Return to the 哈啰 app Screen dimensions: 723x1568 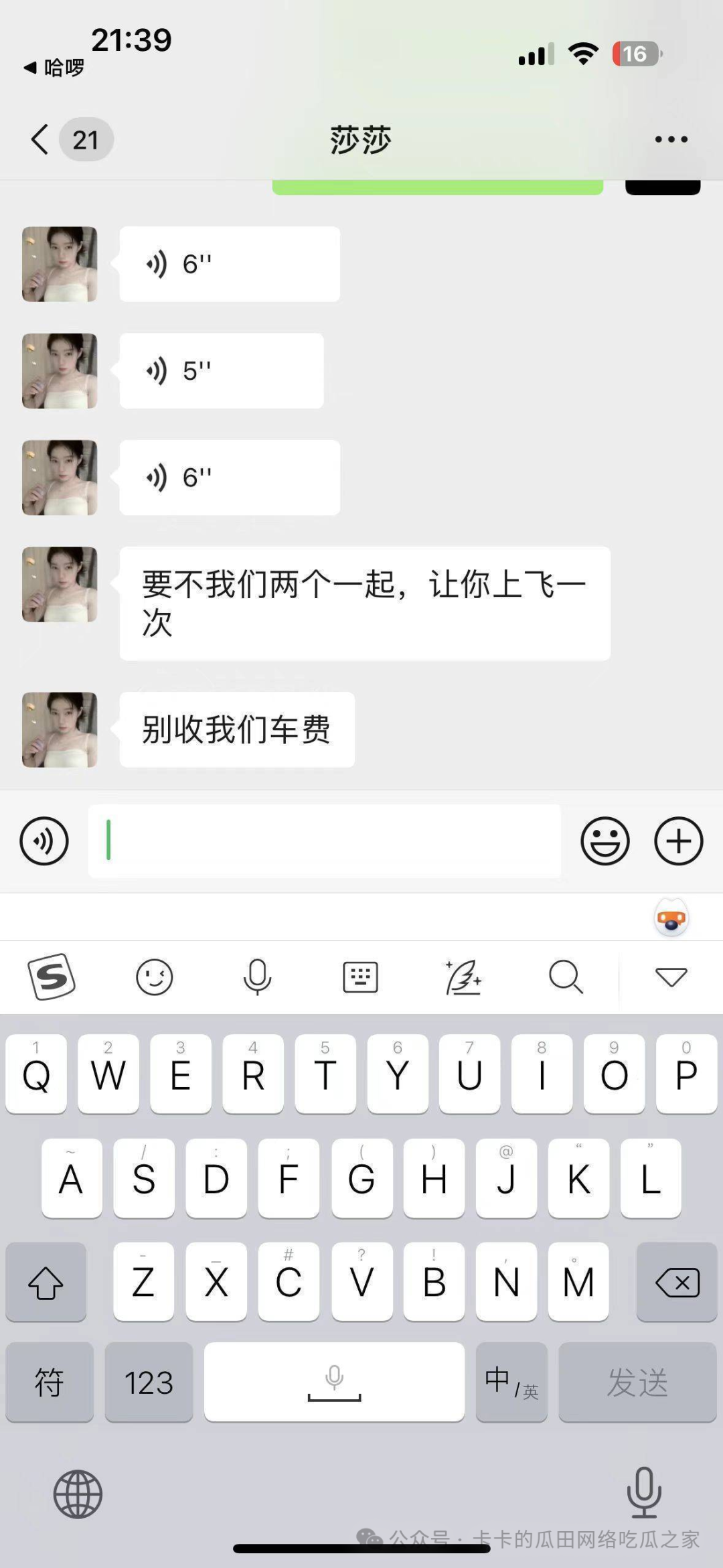tap(55, 68)
